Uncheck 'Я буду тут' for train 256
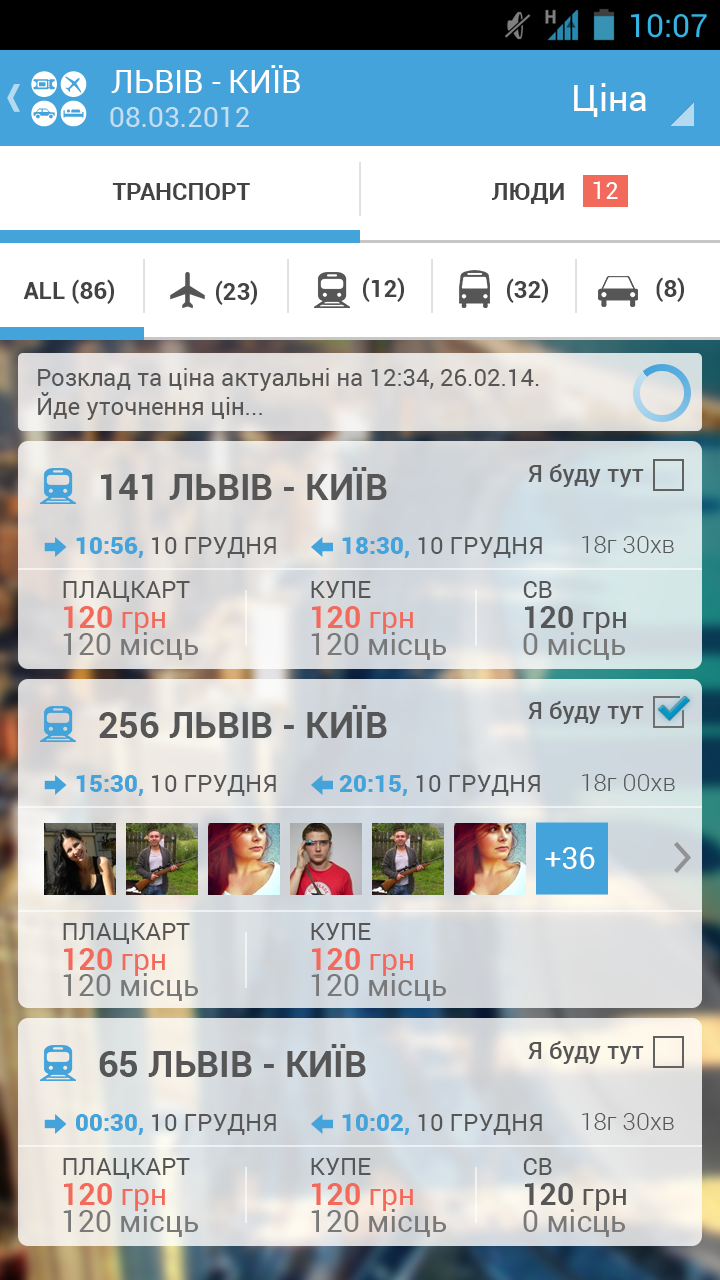The image size is (720, 1280). click(x=668, y=712)
